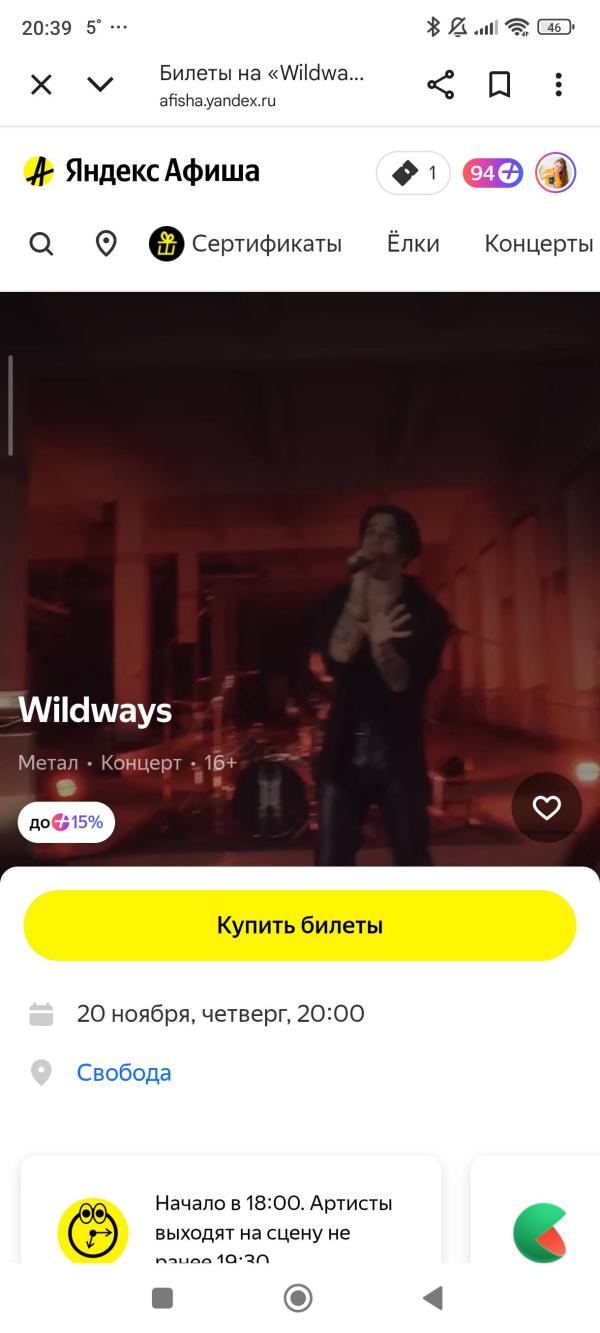Open the Свобода venue link
Screen dimensions: 600x1333
click(124, 1073)
